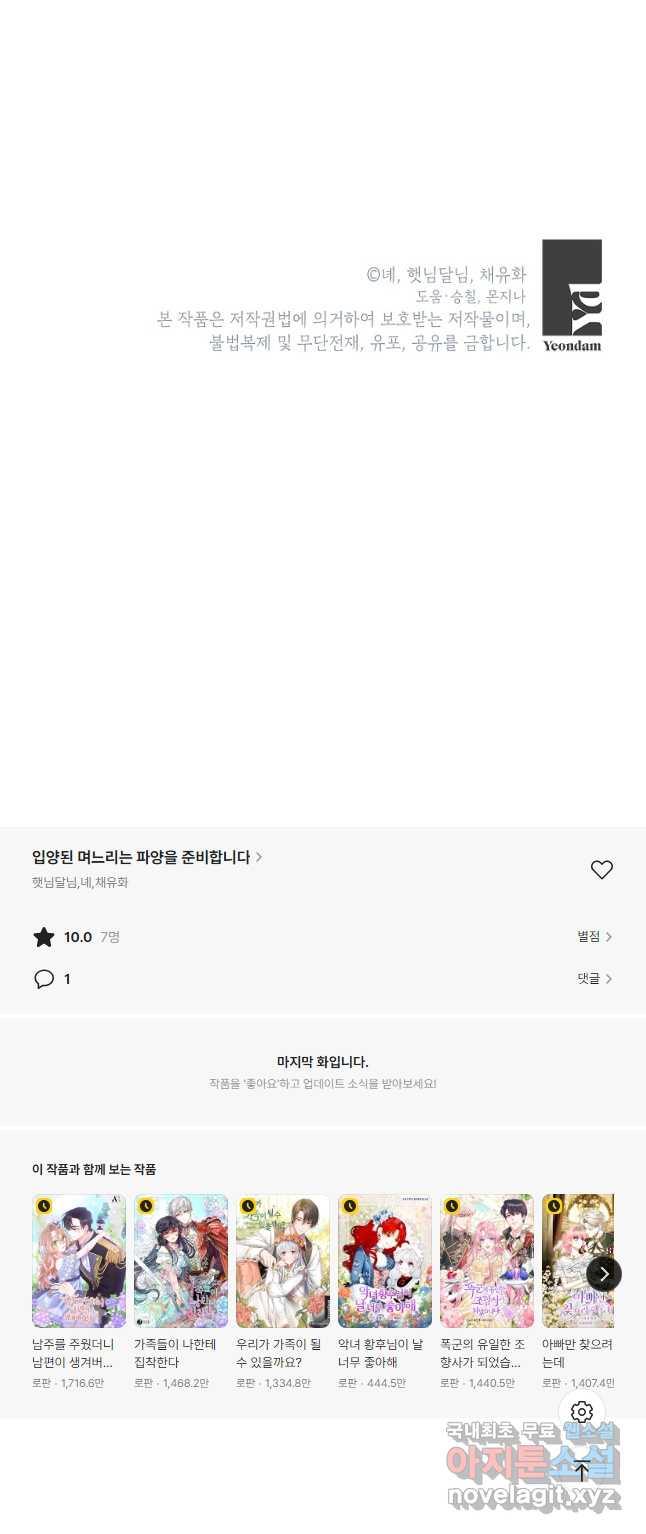Open viewer settings gear
This screenshot has height=1534, width=646.
click(x=582, y=1412)
